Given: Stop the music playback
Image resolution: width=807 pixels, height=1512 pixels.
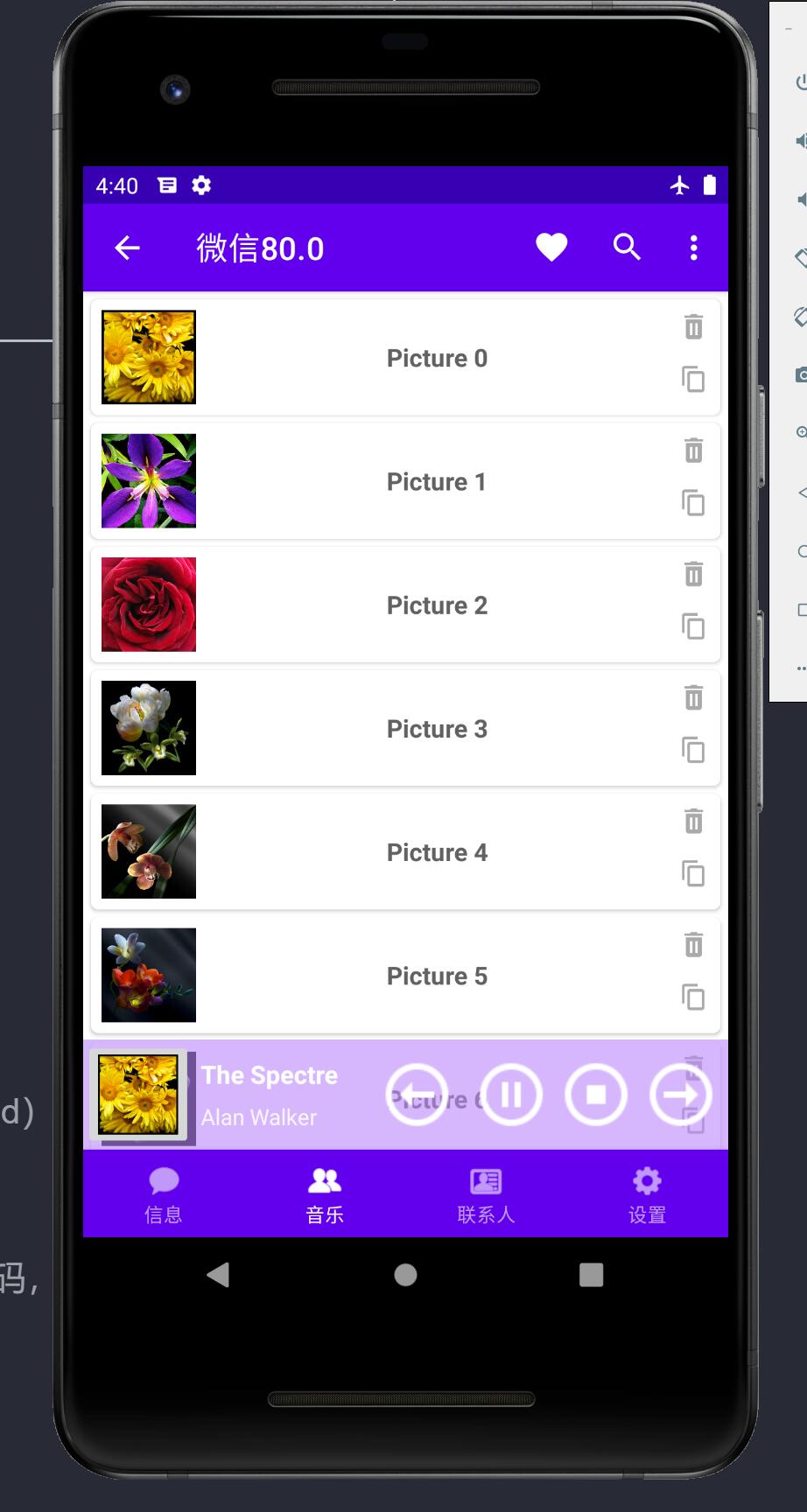Looking at the screenshot, I should pos(596,1095).
